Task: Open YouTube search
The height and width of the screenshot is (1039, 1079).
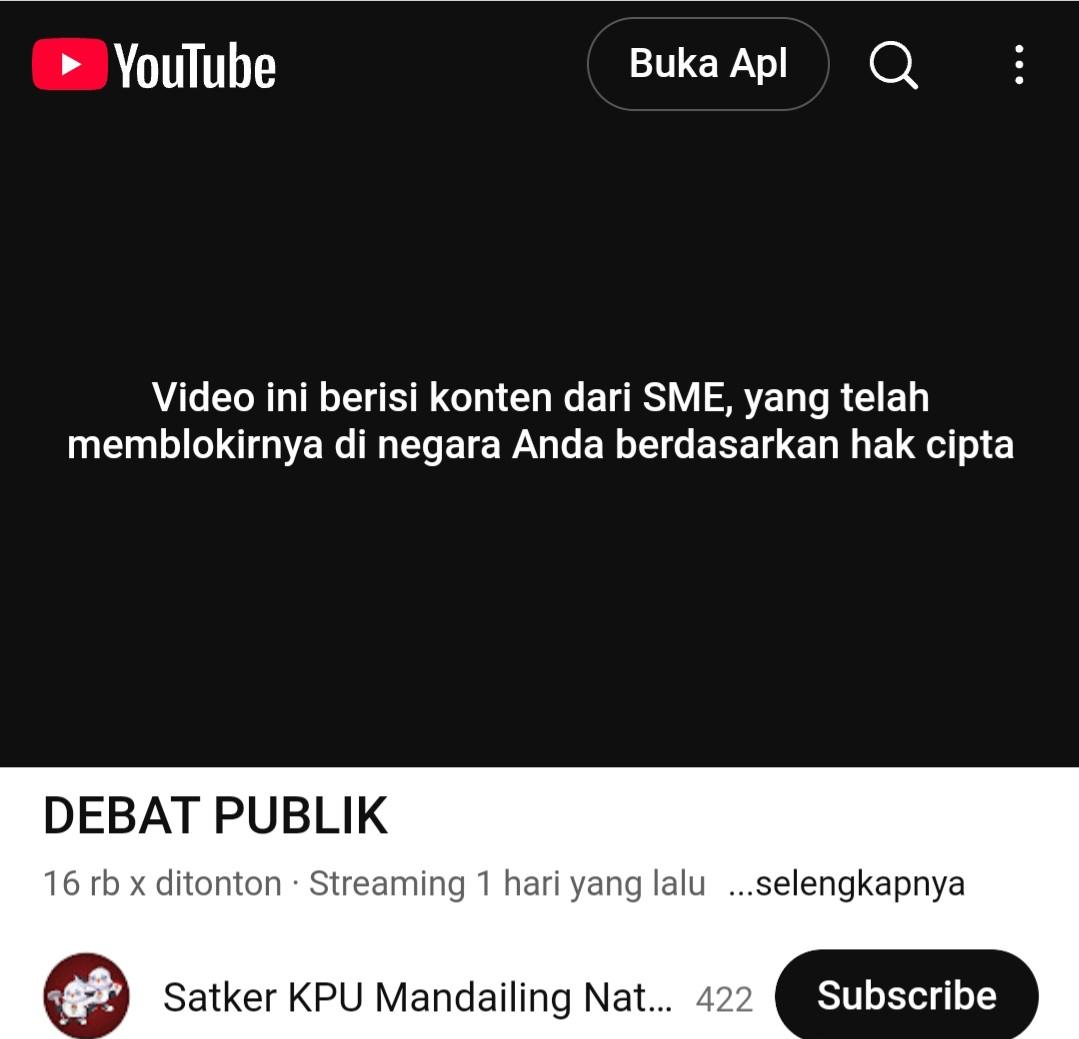Action: (893, 65)
